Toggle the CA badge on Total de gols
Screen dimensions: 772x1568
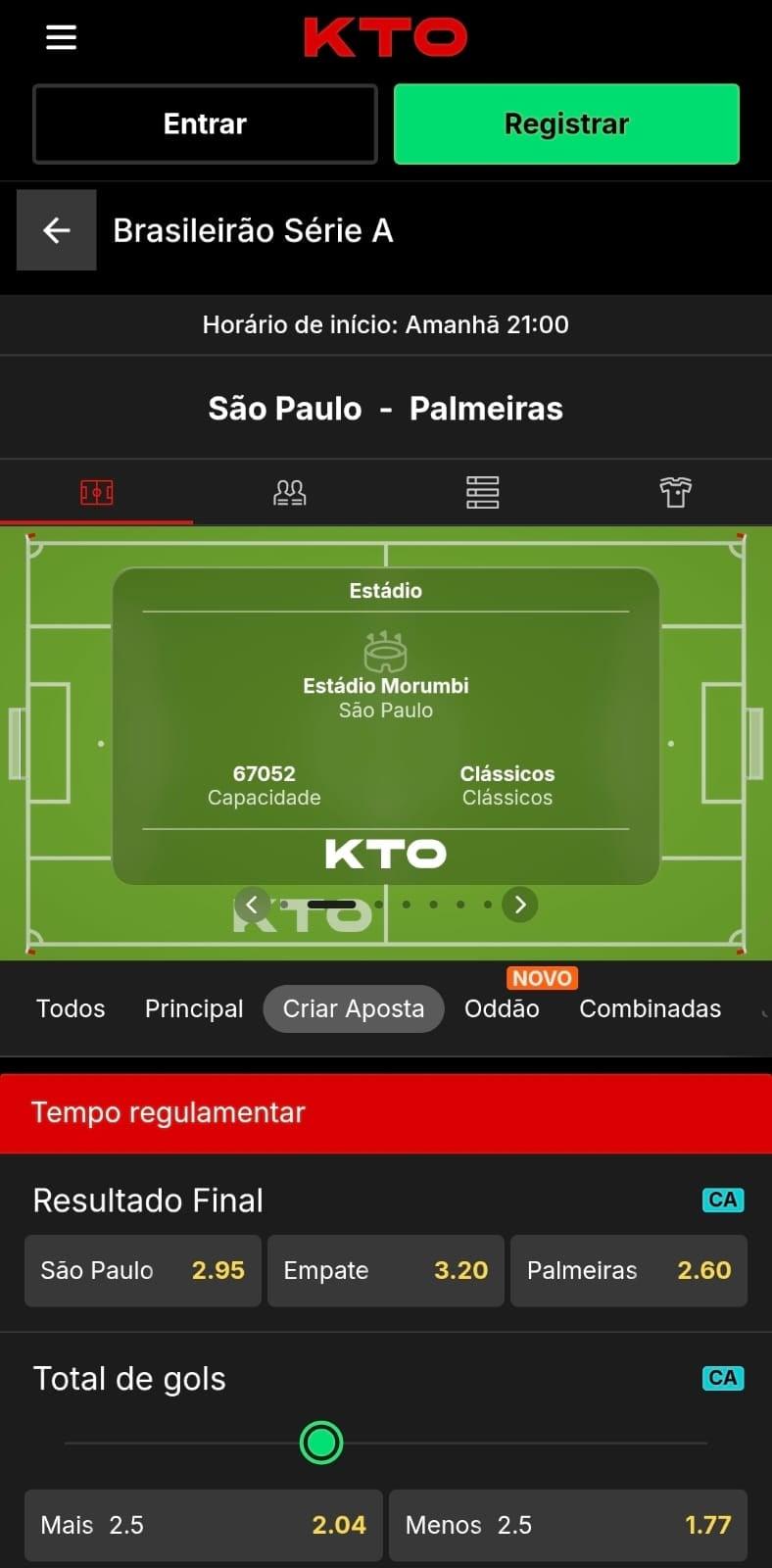[x=722, y=1378]
